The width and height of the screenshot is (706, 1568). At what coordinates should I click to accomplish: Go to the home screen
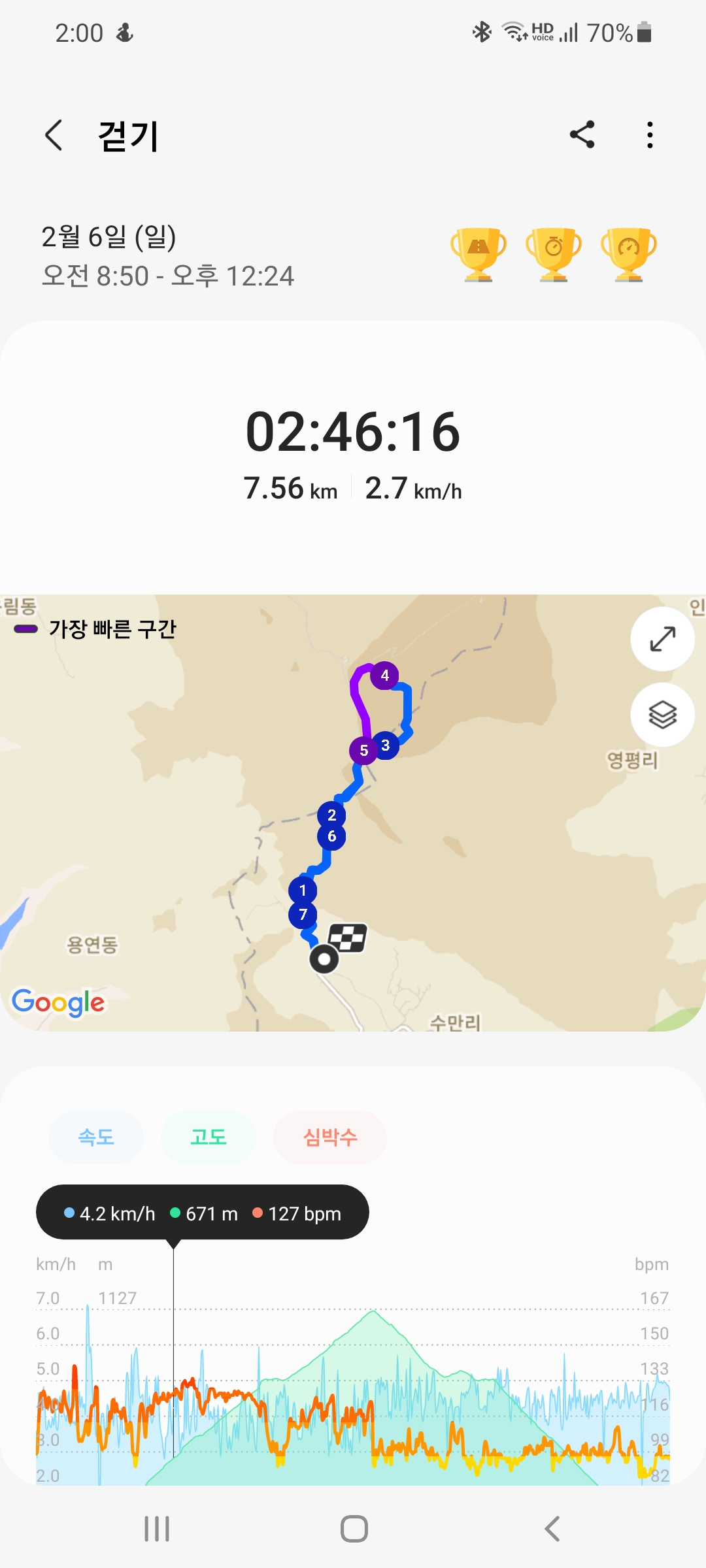point(354,1529)
